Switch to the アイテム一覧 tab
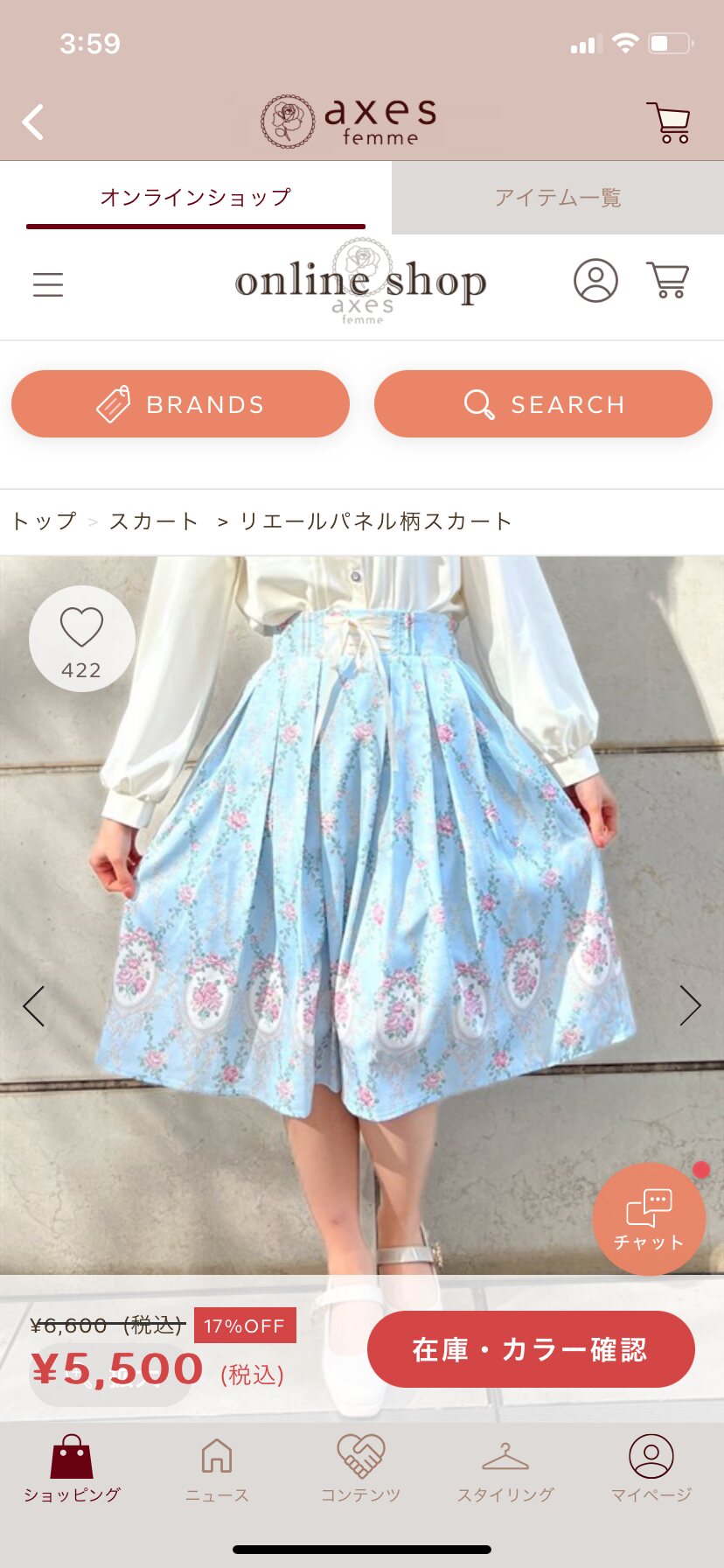724x1568 pixels. pyautogui.click(x=558, y=198)
